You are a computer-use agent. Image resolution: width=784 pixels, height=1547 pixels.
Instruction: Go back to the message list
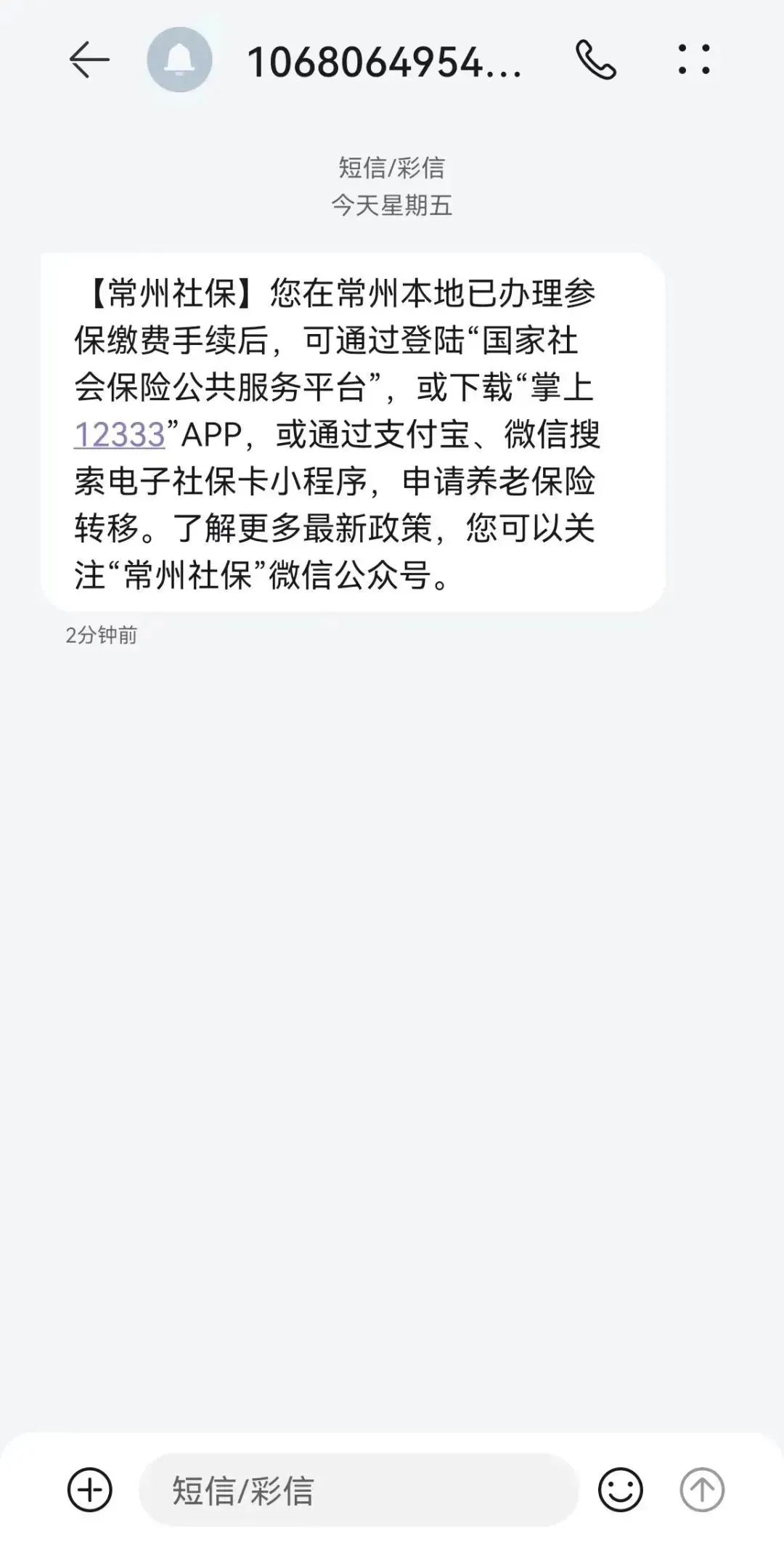point(89,60)
